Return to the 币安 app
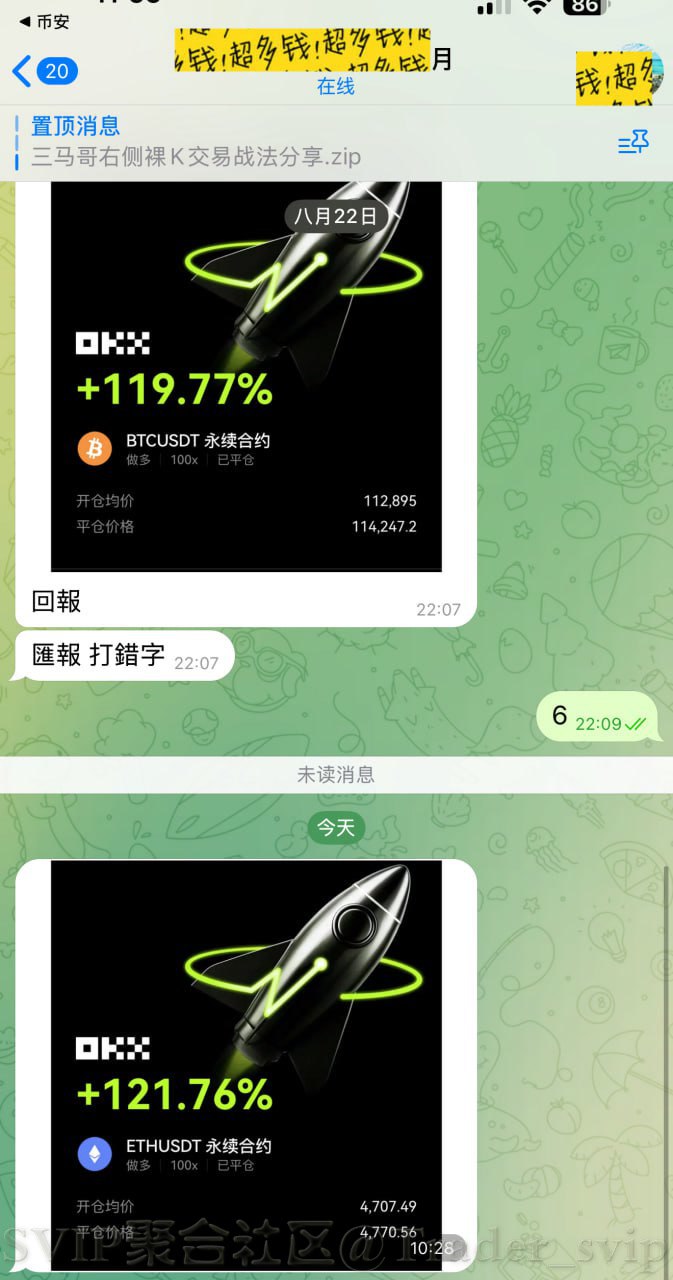 pos(38,20)
